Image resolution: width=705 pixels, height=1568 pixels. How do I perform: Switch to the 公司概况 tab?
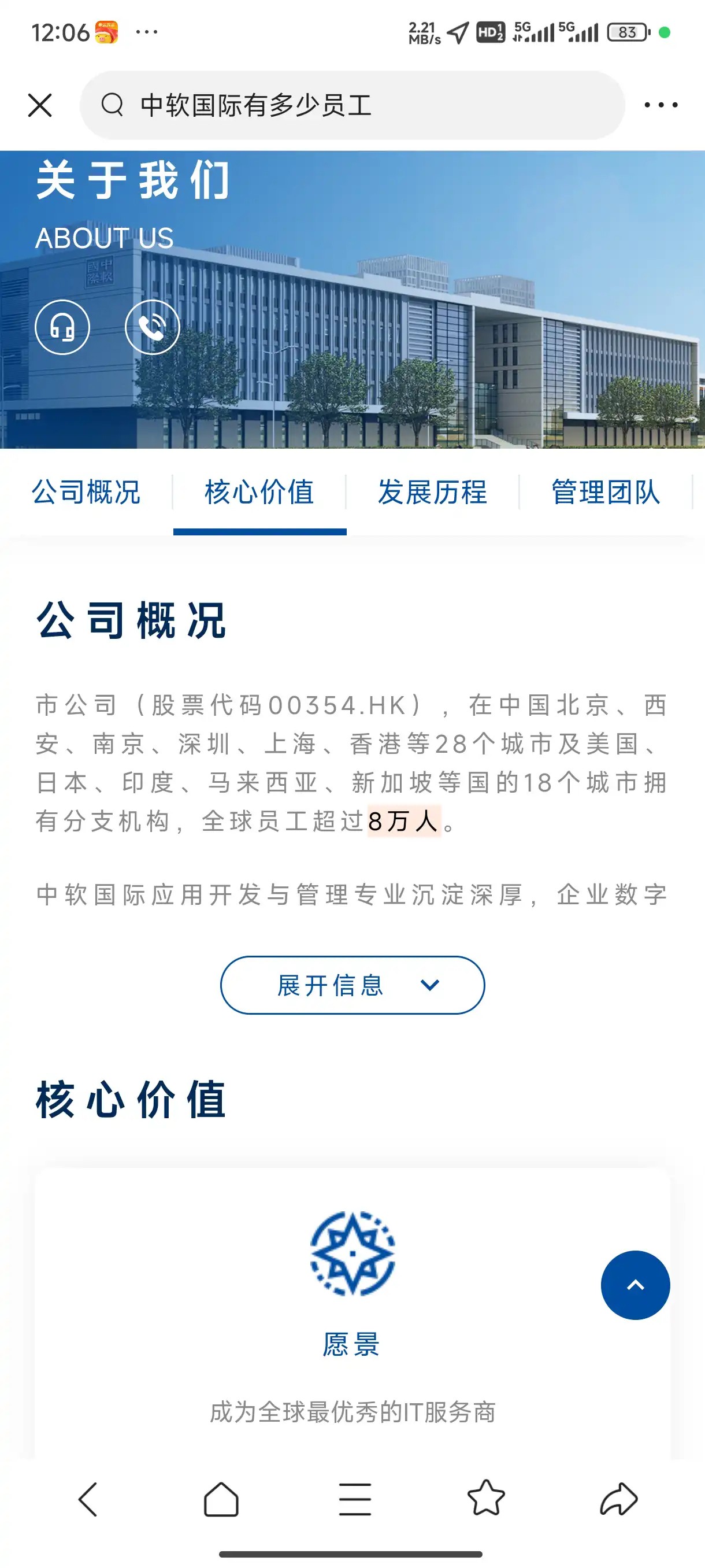pyautogui.click(x=86, y=492)
